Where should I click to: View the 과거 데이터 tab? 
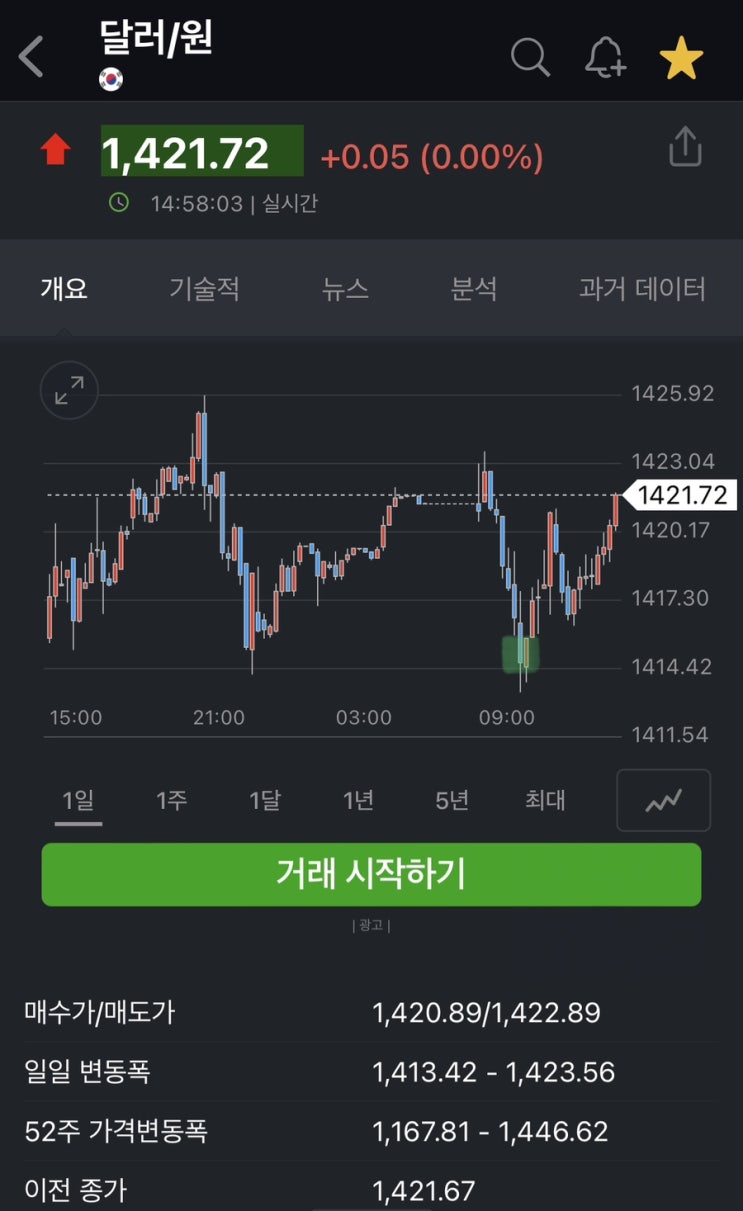[642, 290]
